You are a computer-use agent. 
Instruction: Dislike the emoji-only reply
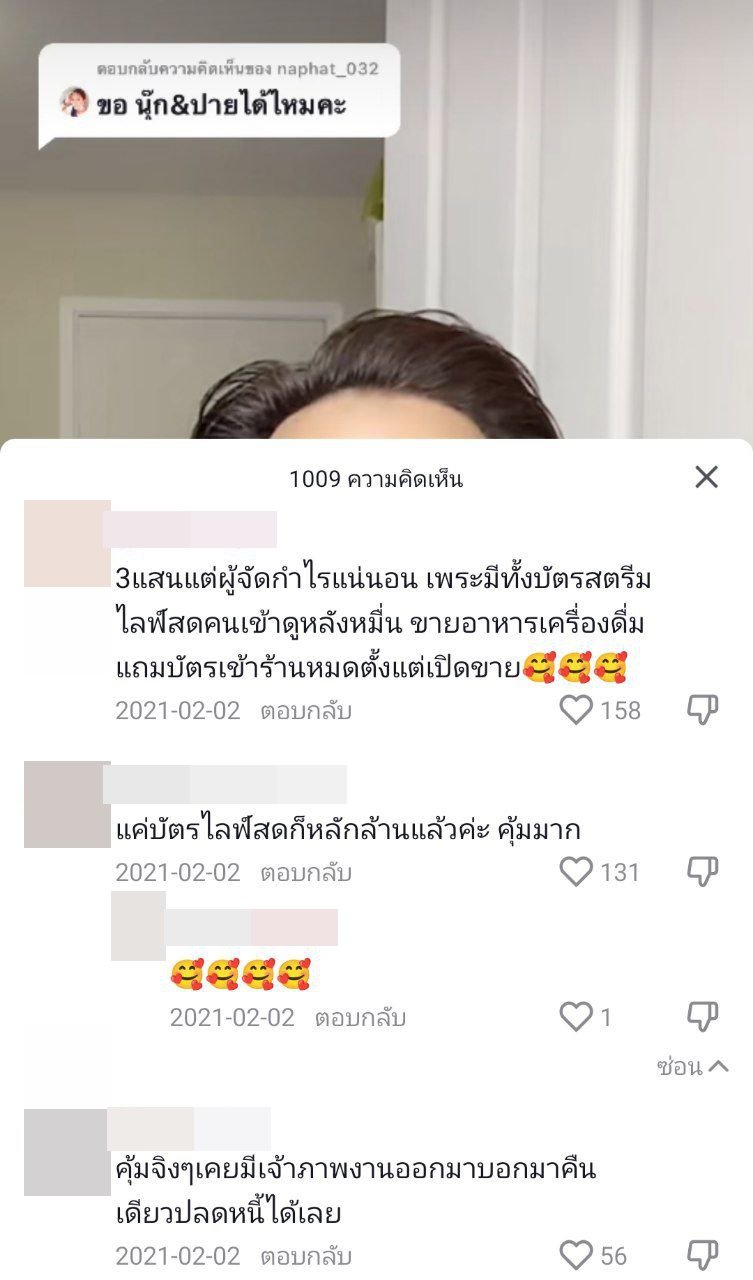(x=702, y=1017)
